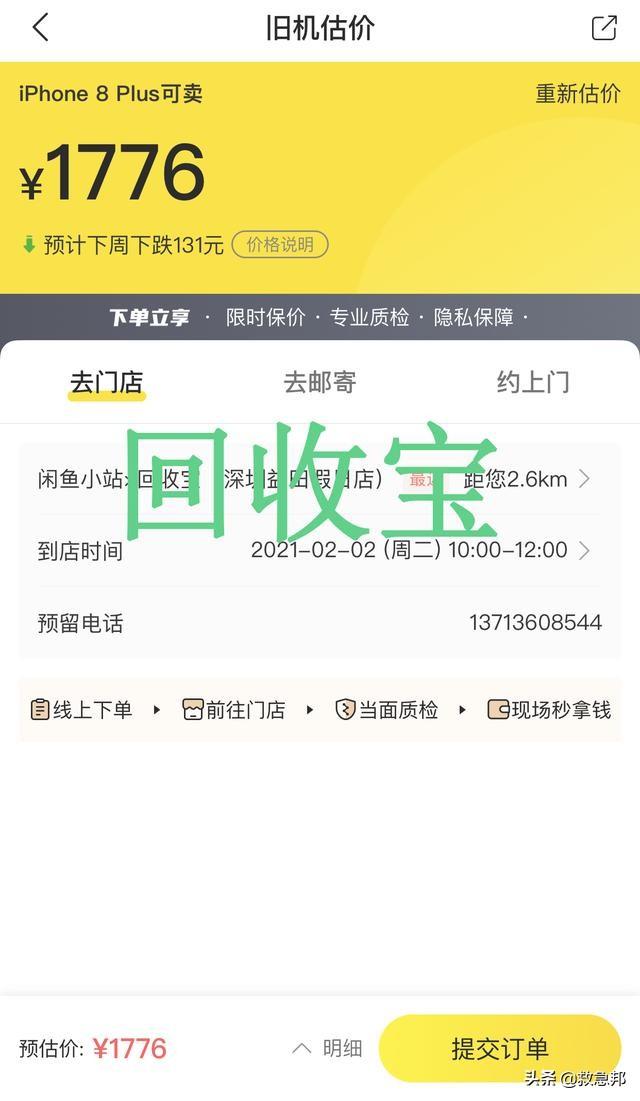Select the 去门店 tab

coord(106,382)
